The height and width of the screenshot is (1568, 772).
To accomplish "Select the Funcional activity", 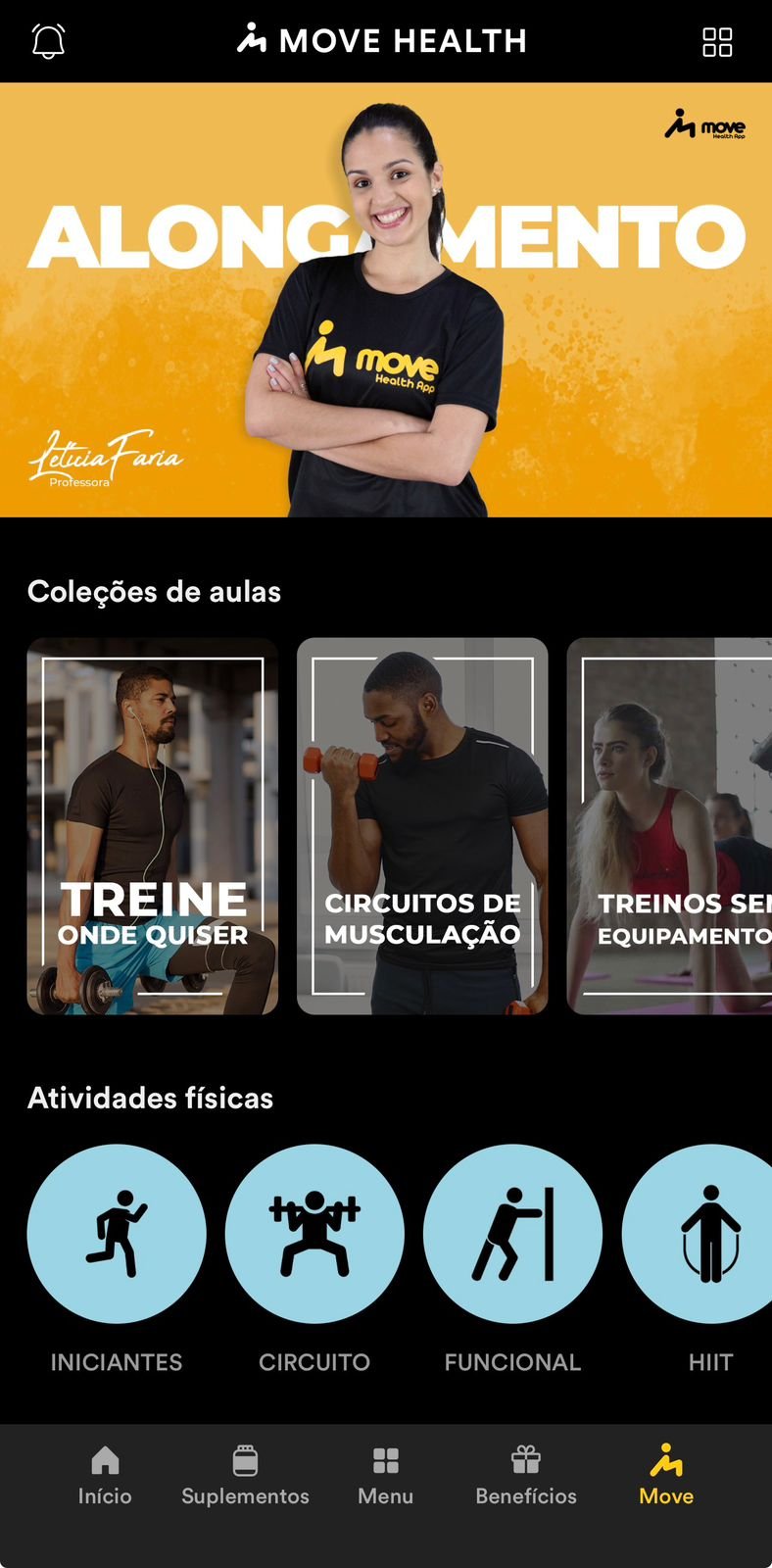I will pos(512,1234).
